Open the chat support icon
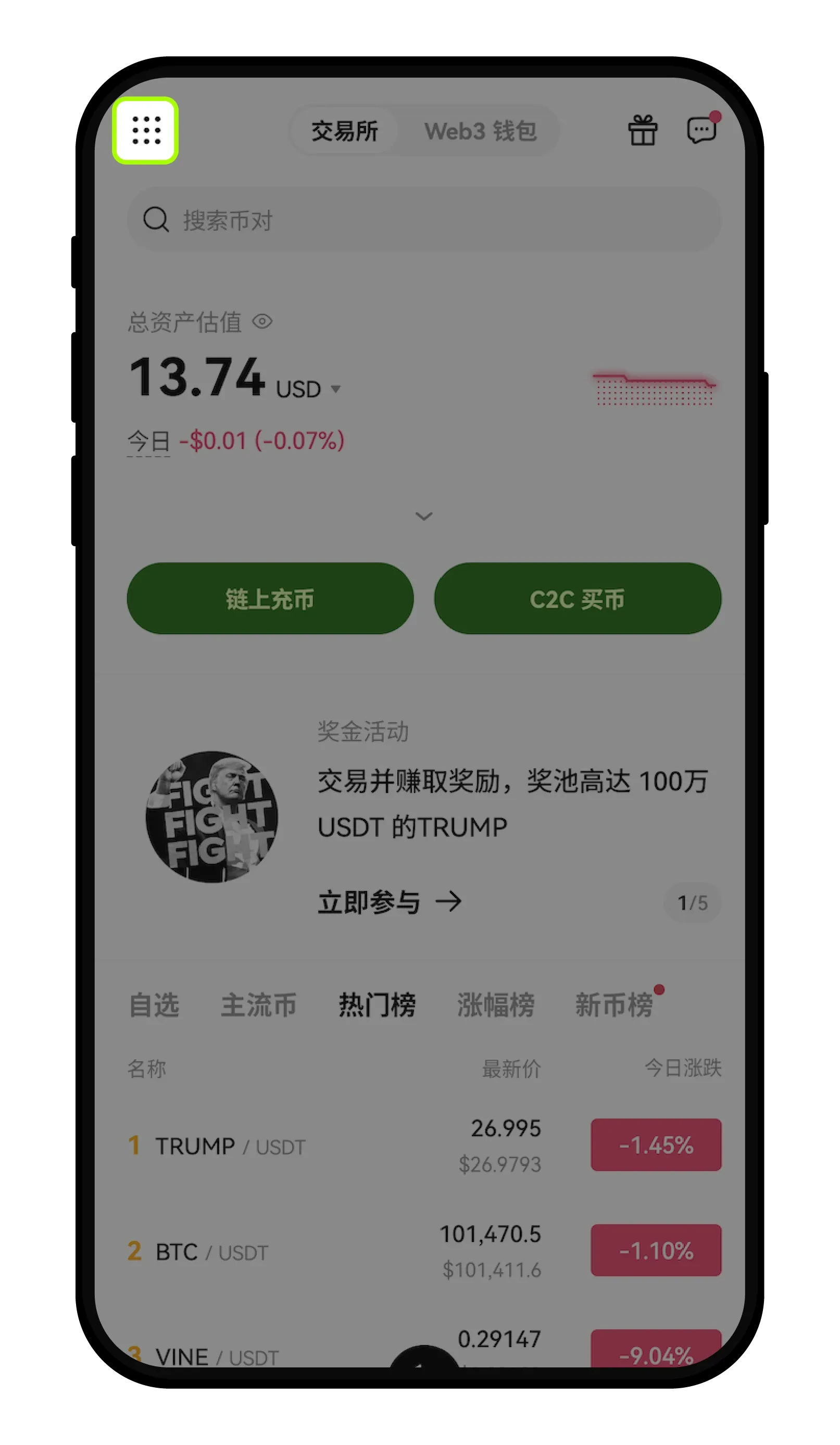 coord(700,131)
